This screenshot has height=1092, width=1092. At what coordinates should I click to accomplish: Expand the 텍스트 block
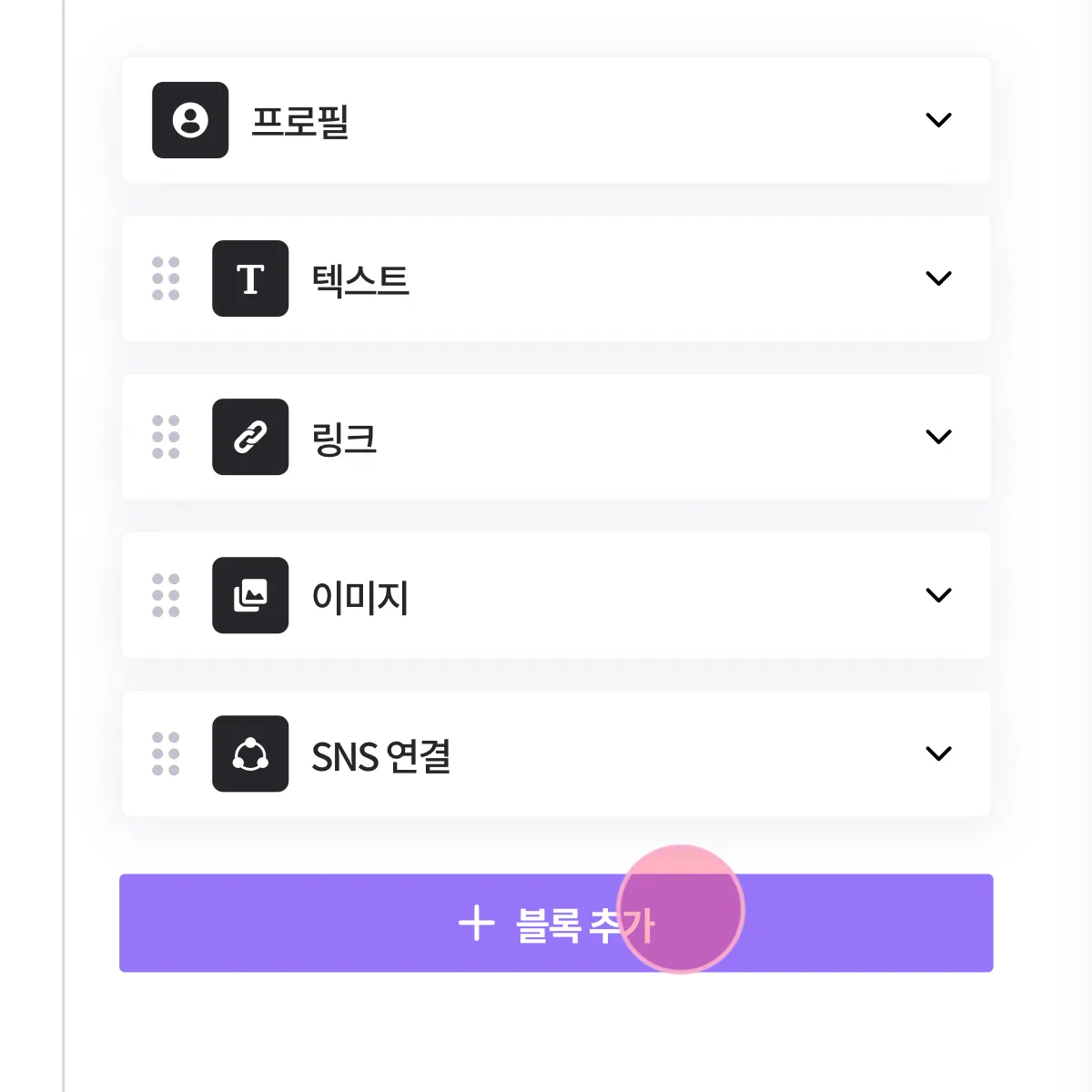937,278
